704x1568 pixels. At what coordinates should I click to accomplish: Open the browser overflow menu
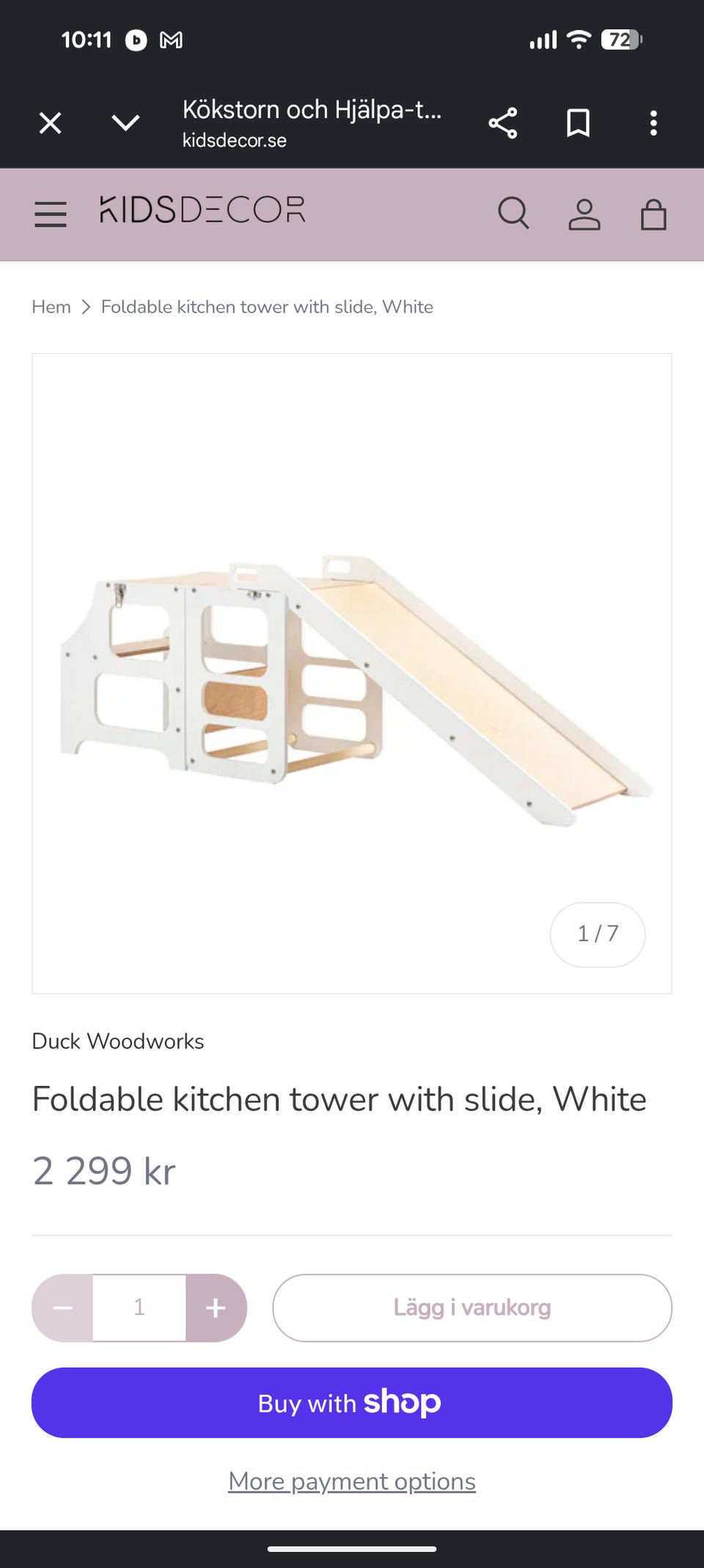(x=653, y=123)
